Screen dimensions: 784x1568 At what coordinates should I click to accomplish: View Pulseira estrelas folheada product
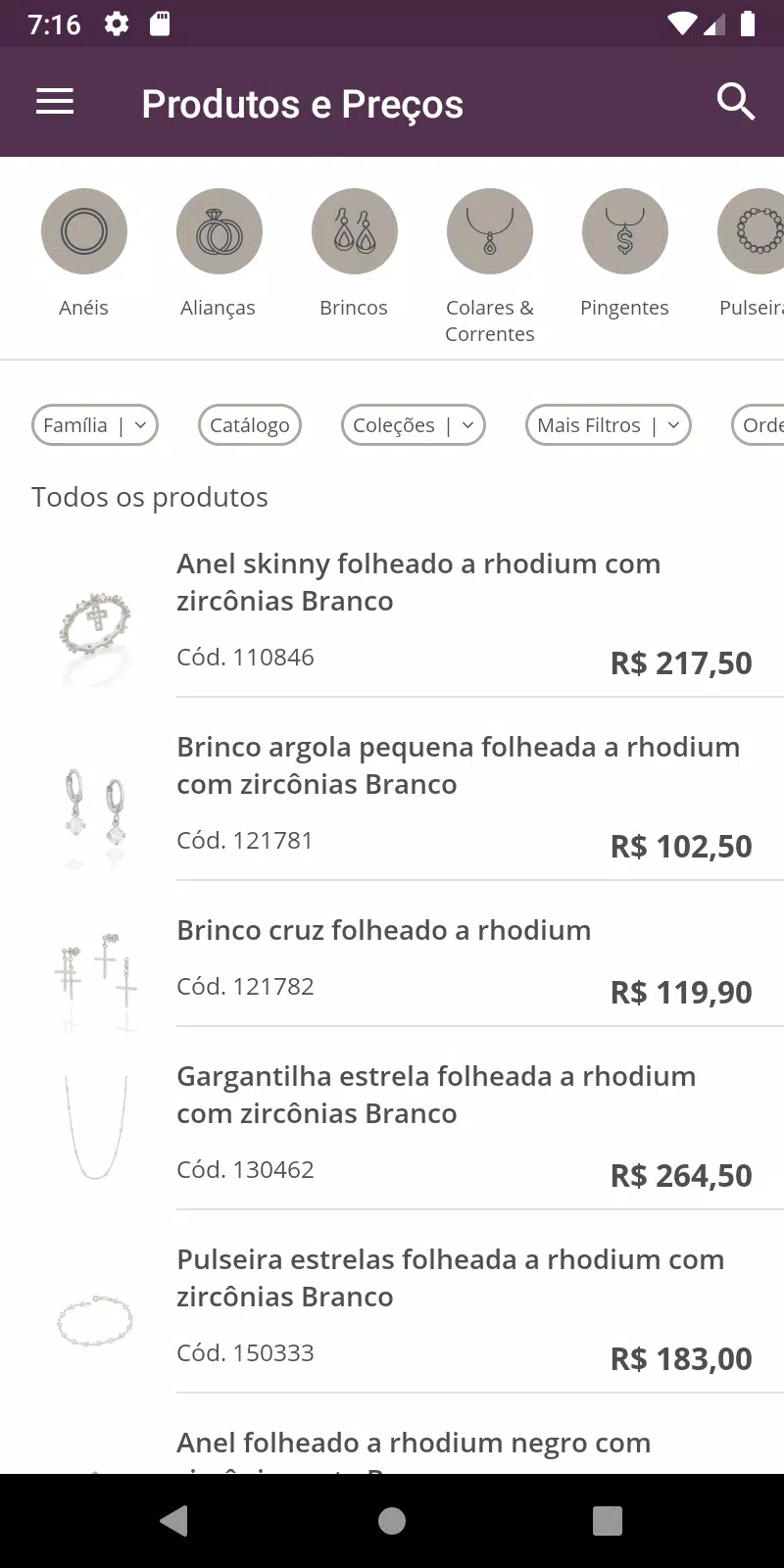[x=392, y=1314]
